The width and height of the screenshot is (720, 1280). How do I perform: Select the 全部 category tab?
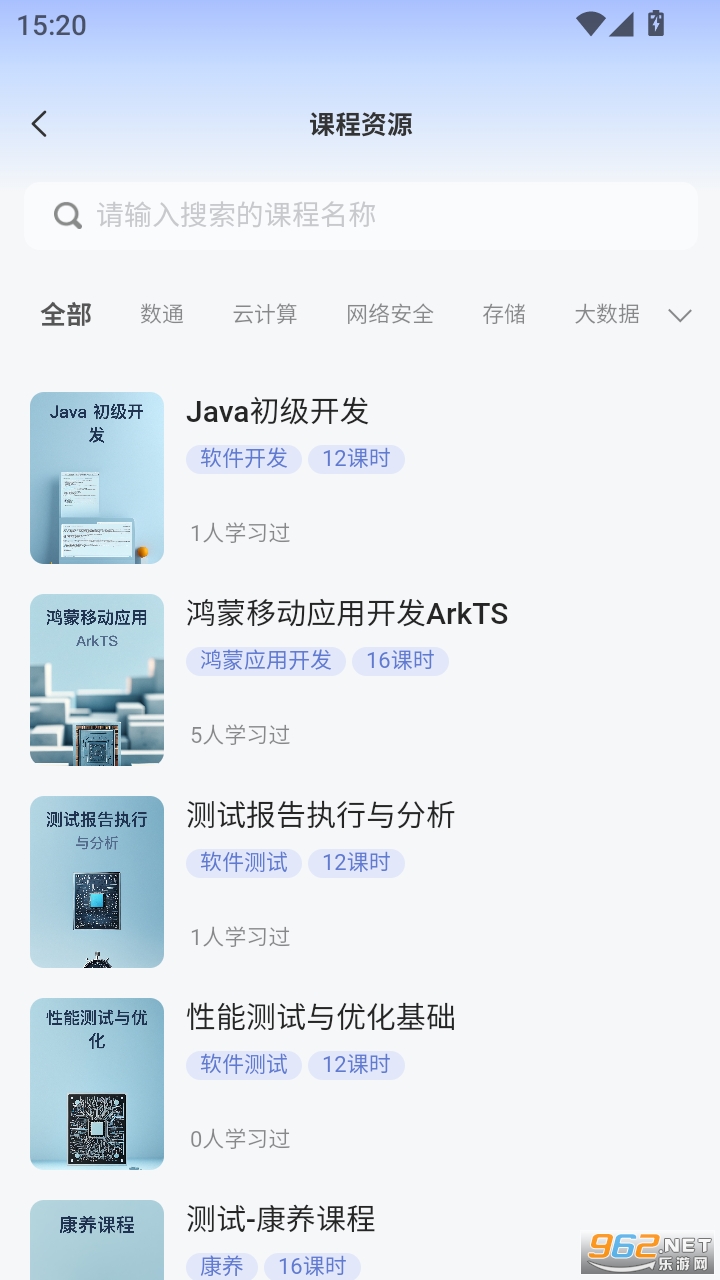point(65,314)
